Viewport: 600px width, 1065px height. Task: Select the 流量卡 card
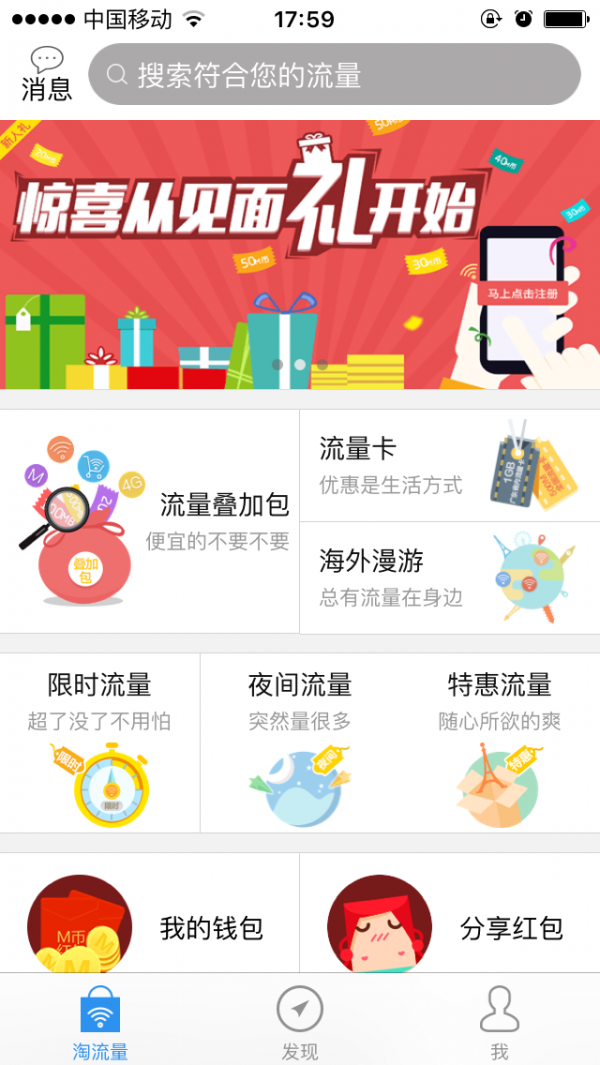pos(449,466)
